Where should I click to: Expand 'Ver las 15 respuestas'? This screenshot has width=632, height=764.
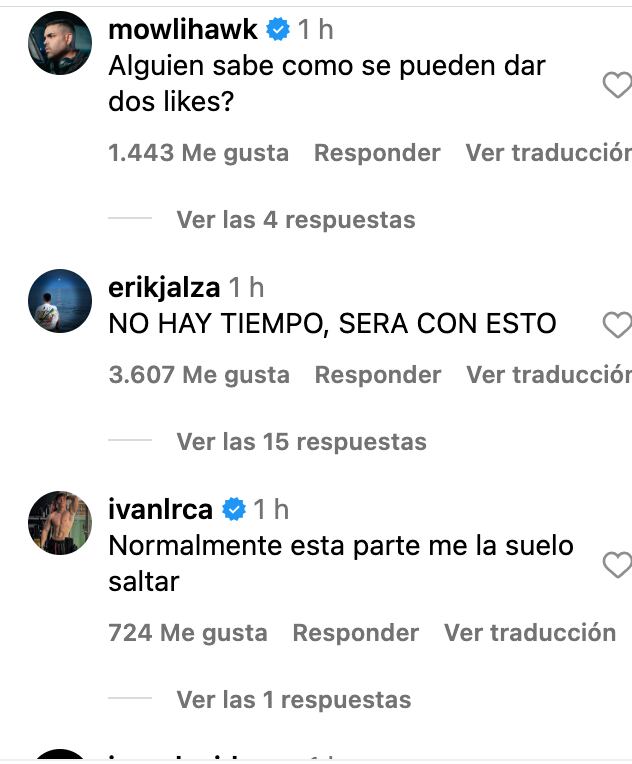tap(301, 441)
